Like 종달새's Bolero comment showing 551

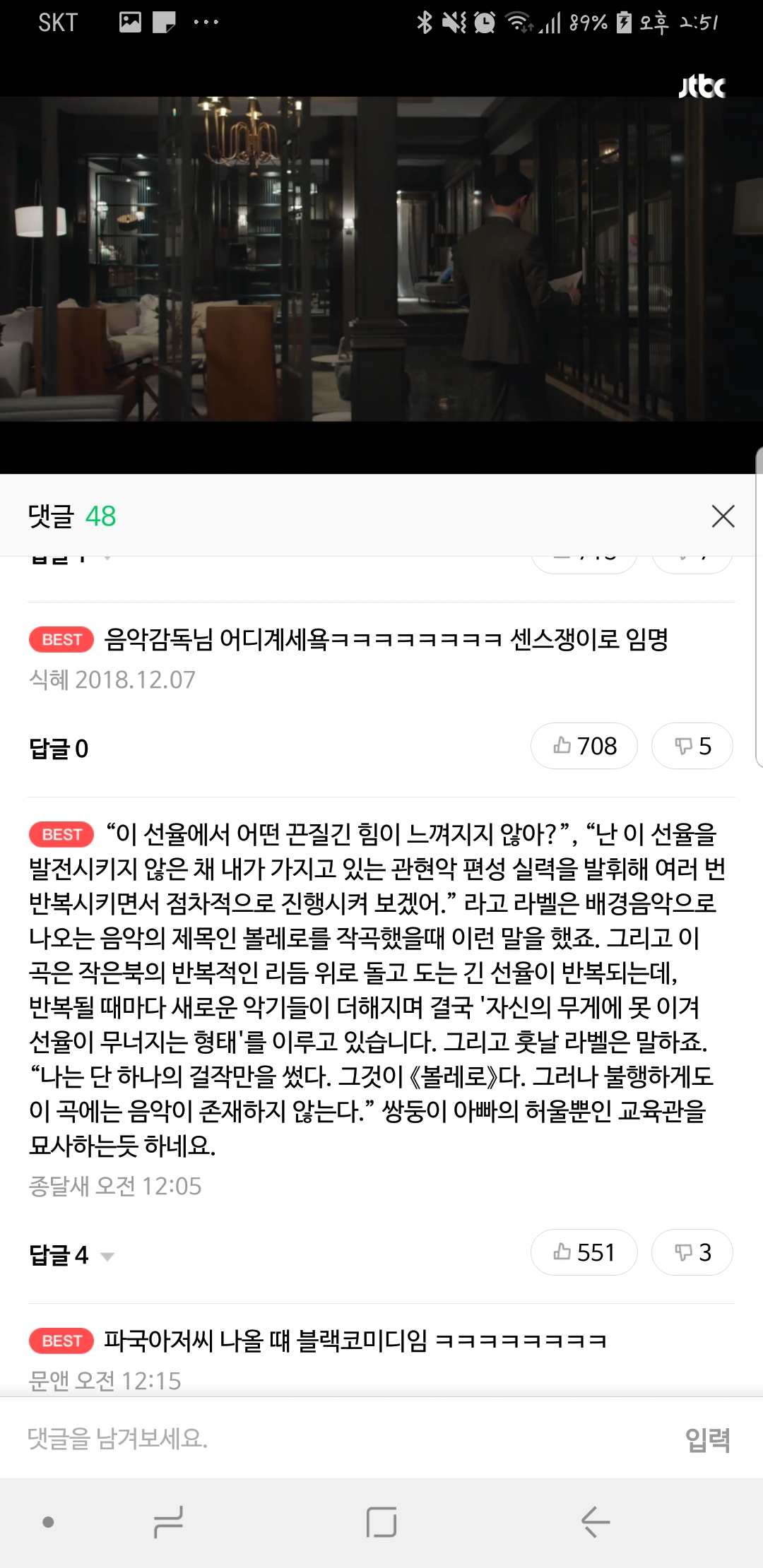[584, 1252]
